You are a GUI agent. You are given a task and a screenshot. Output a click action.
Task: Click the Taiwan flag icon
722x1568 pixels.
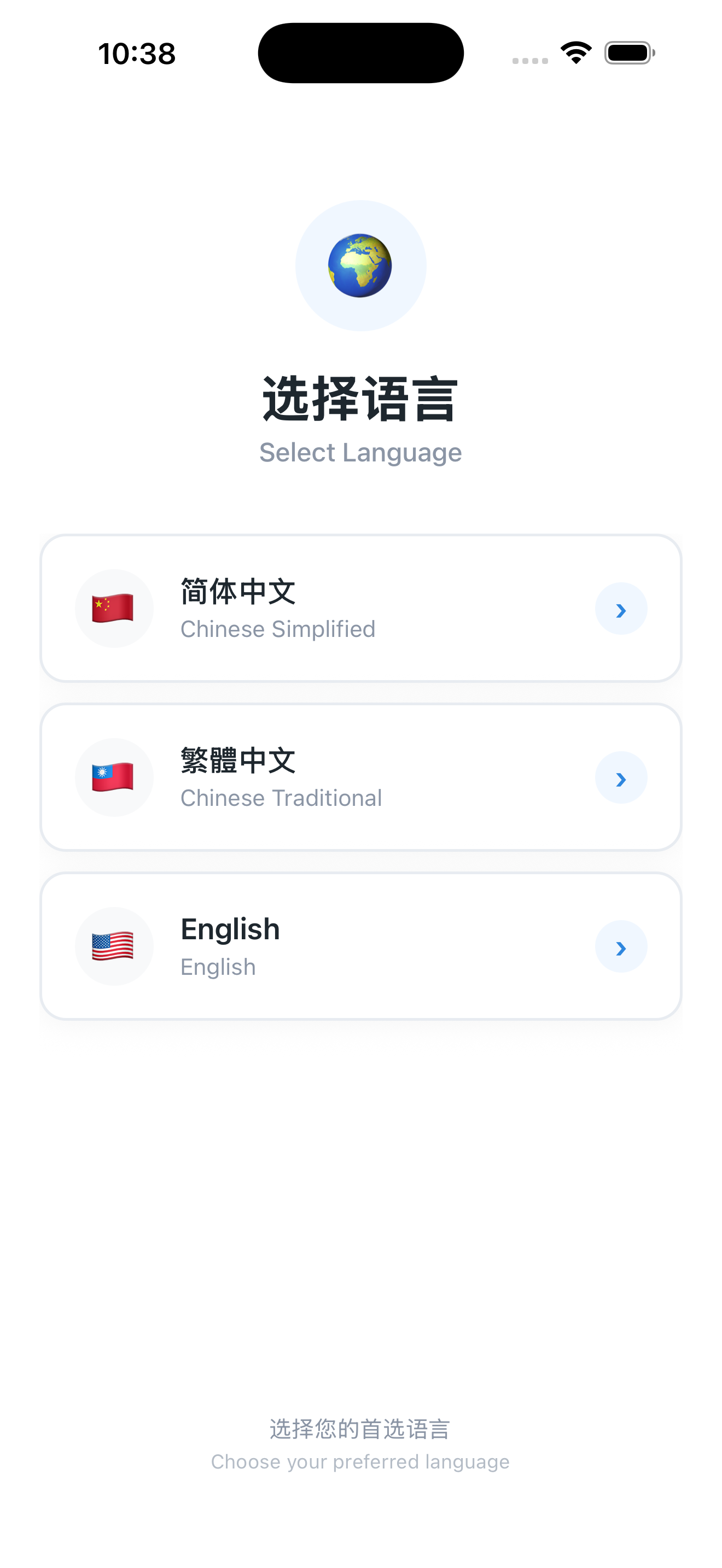click(114, 777)
